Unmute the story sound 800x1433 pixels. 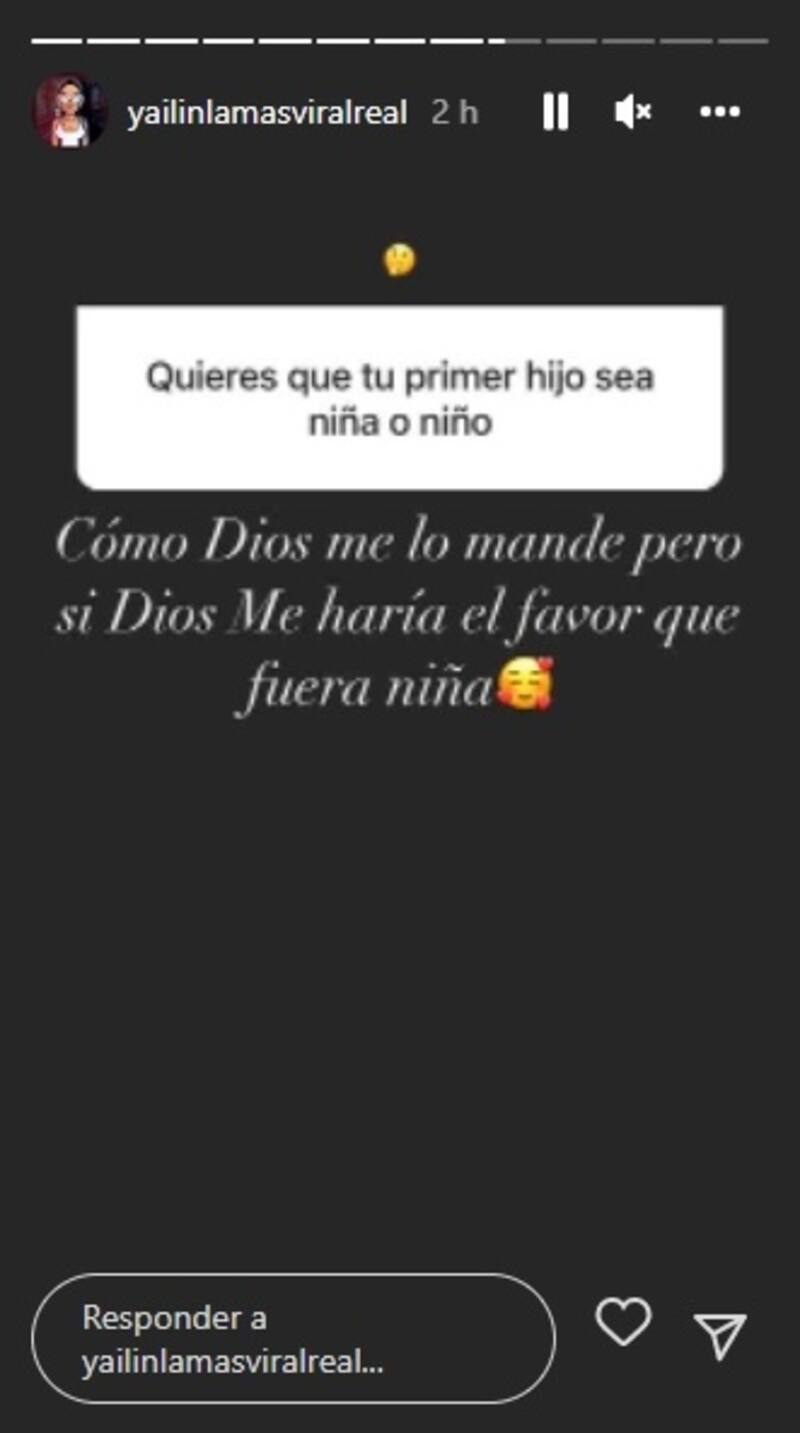633,112
